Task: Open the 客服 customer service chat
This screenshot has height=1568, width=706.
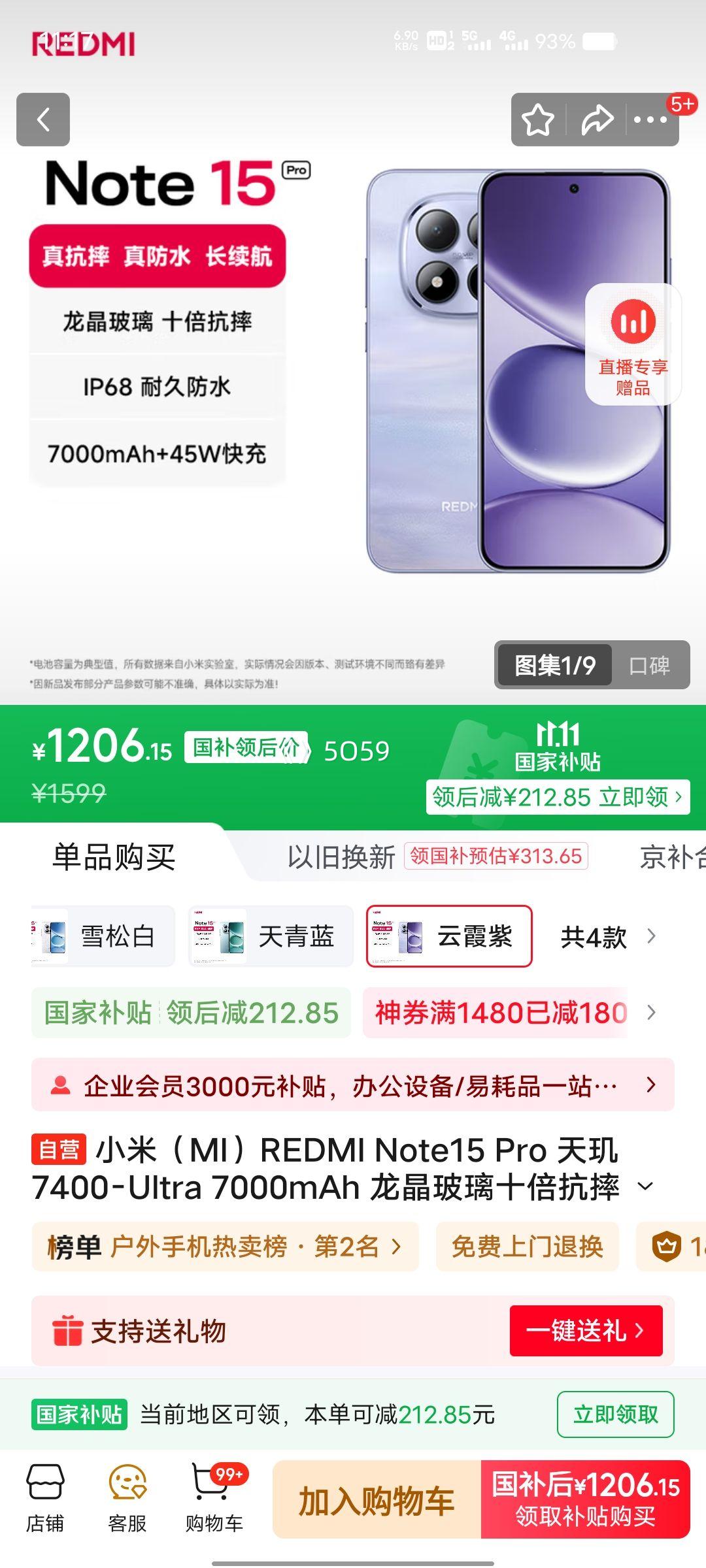Action: click(127, 1499)
